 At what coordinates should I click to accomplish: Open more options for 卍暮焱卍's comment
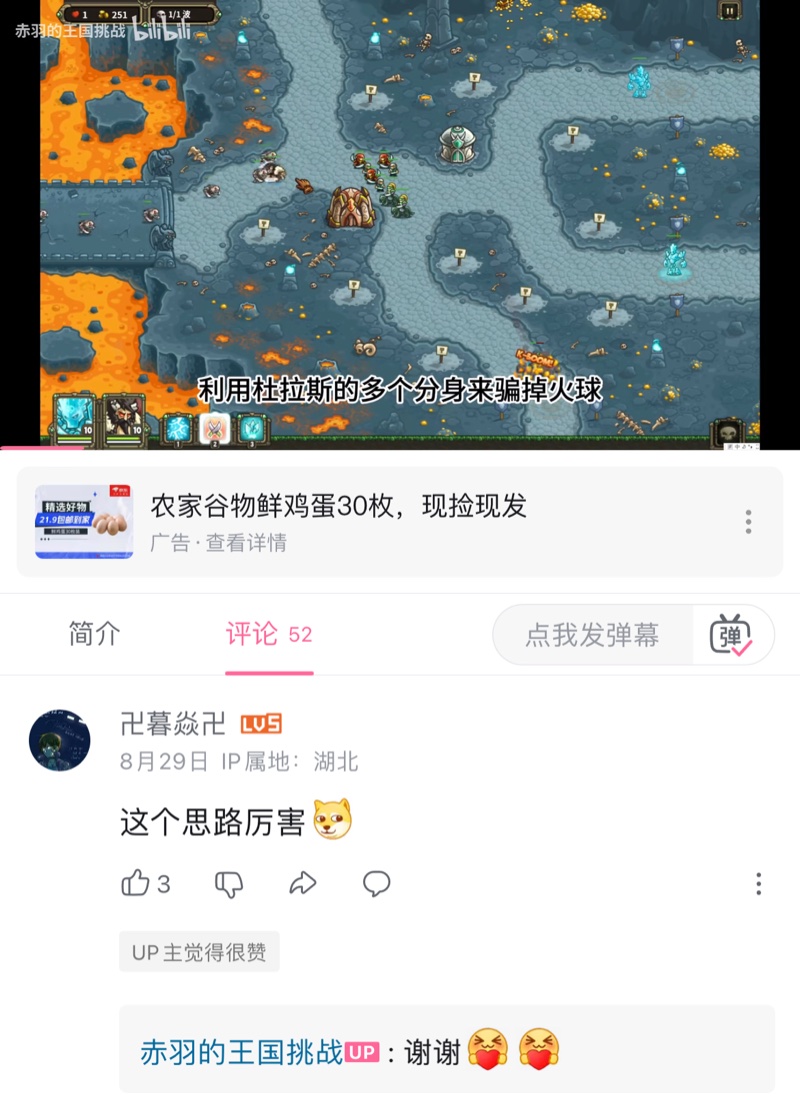tap(758, 883)
